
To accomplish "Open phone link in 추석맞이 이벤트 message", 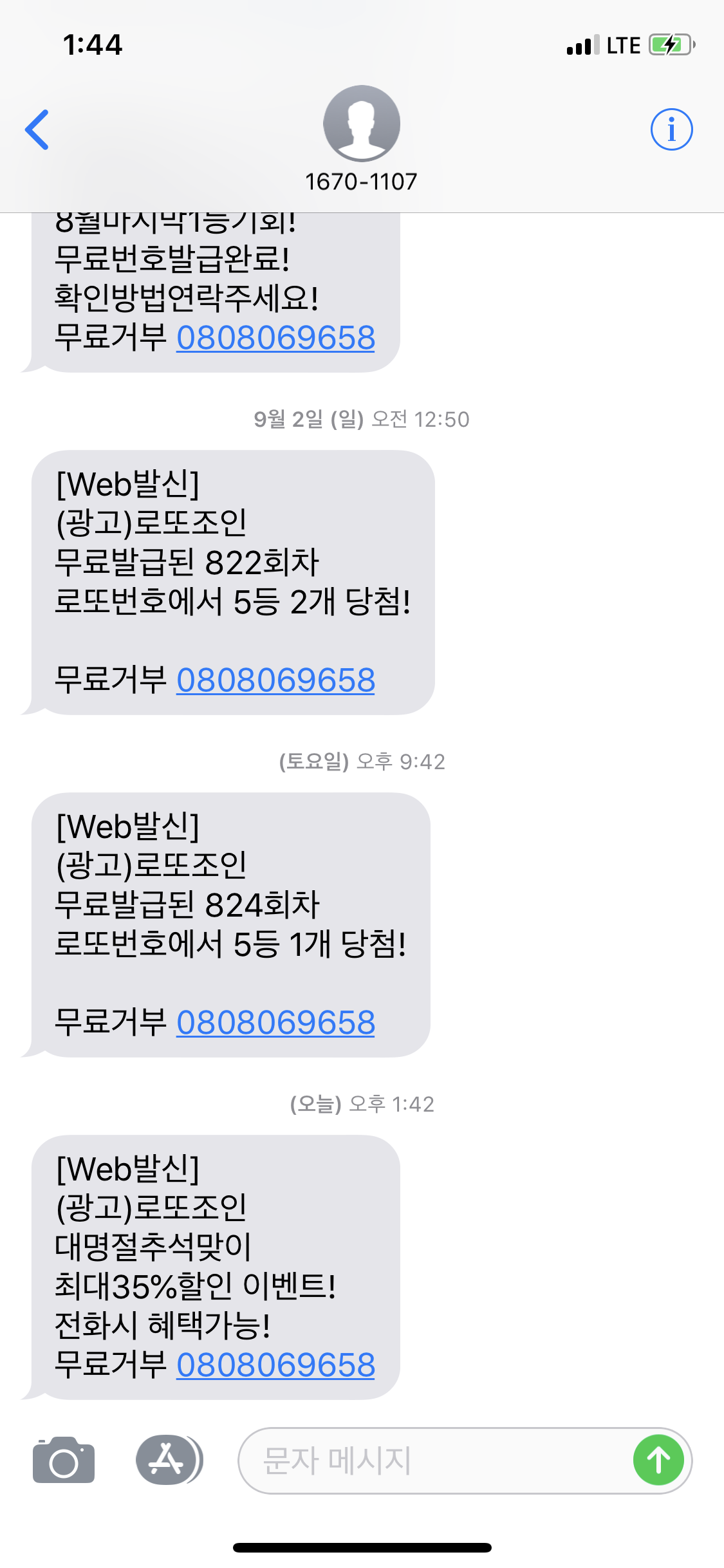I will pyautogui.click(x=275, y=1365).
